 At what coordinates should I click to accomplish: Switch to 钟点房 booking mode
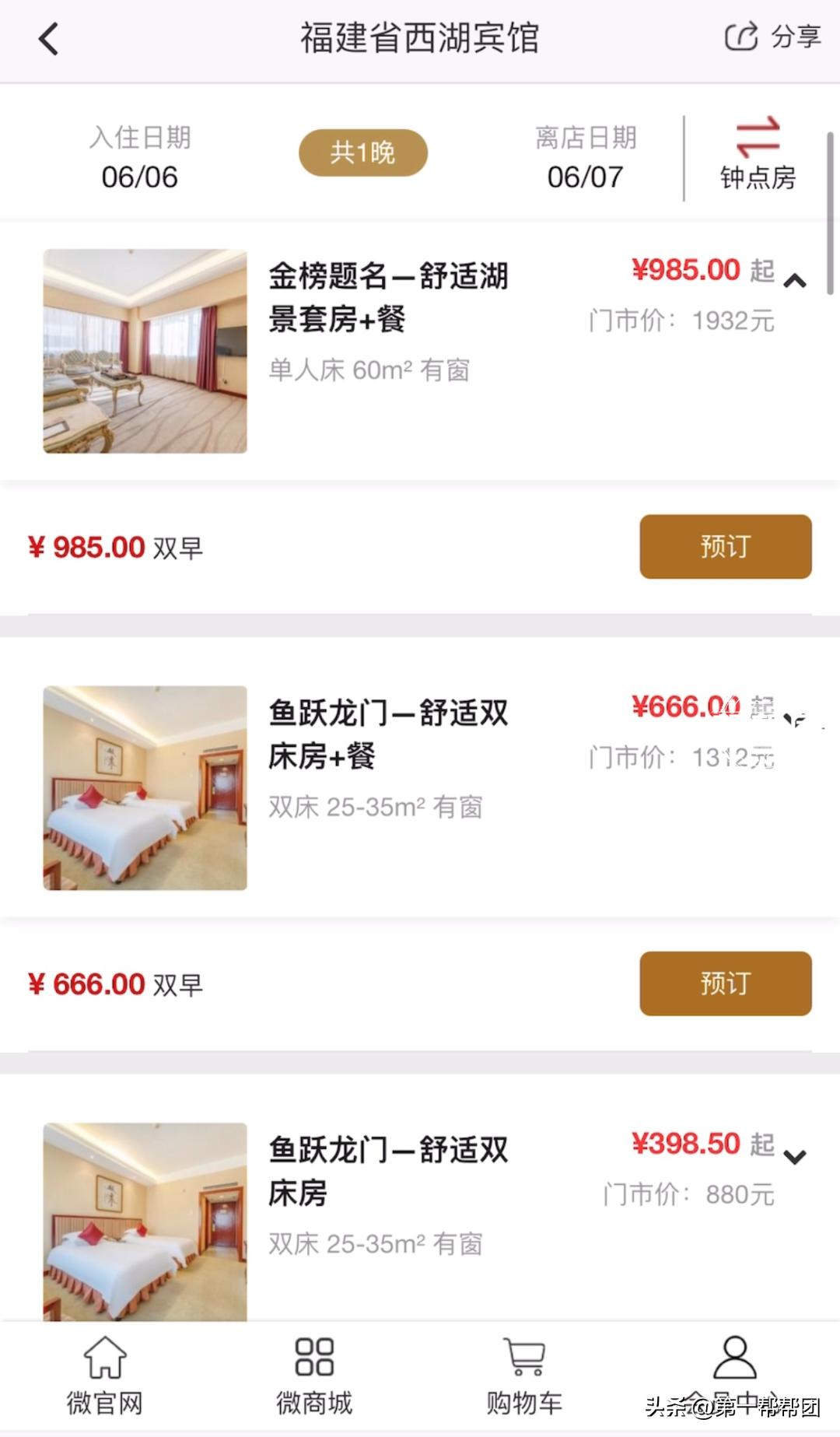(758, 180)
